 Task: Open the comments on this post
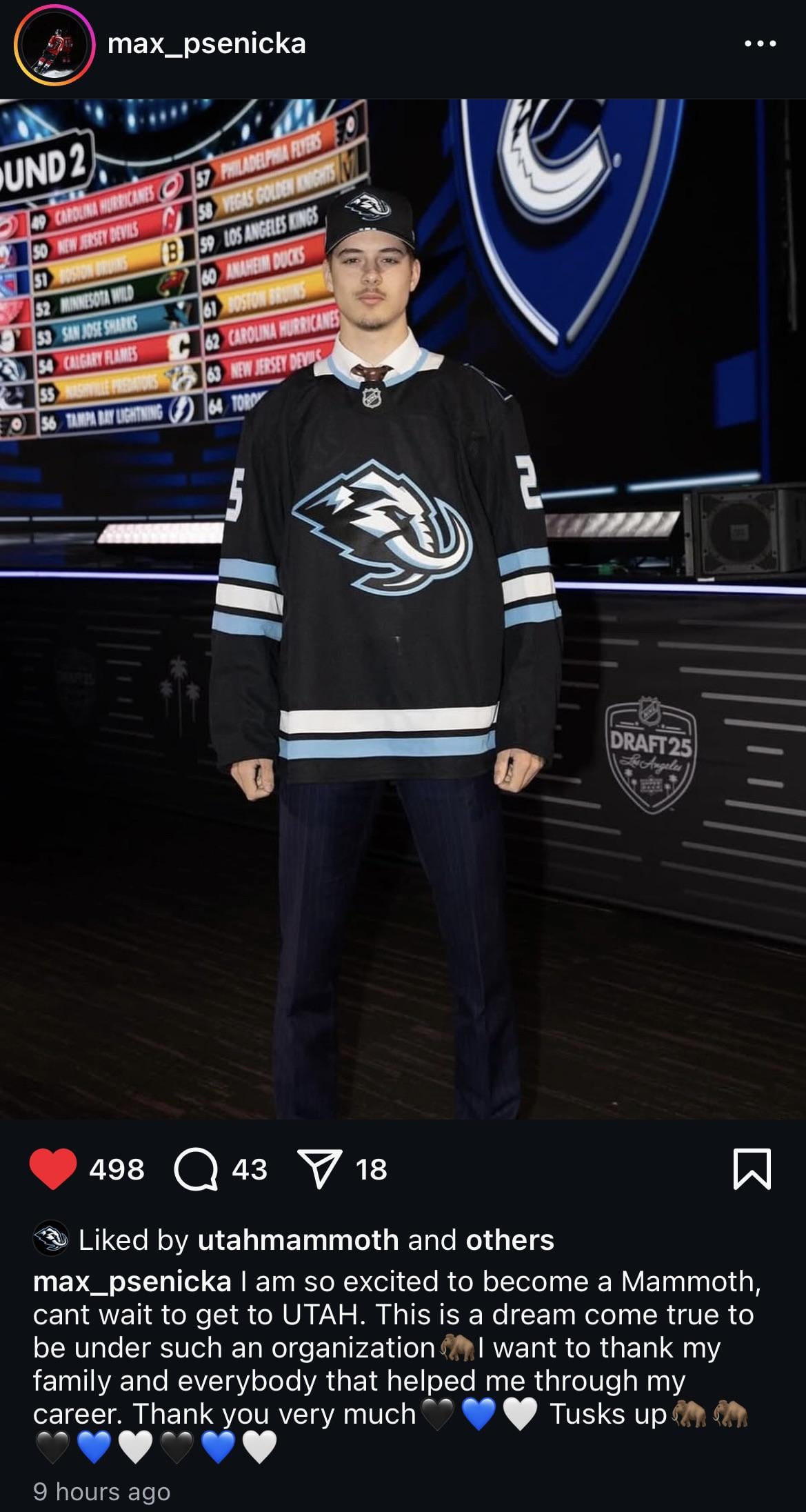(x=195, y=1168)
